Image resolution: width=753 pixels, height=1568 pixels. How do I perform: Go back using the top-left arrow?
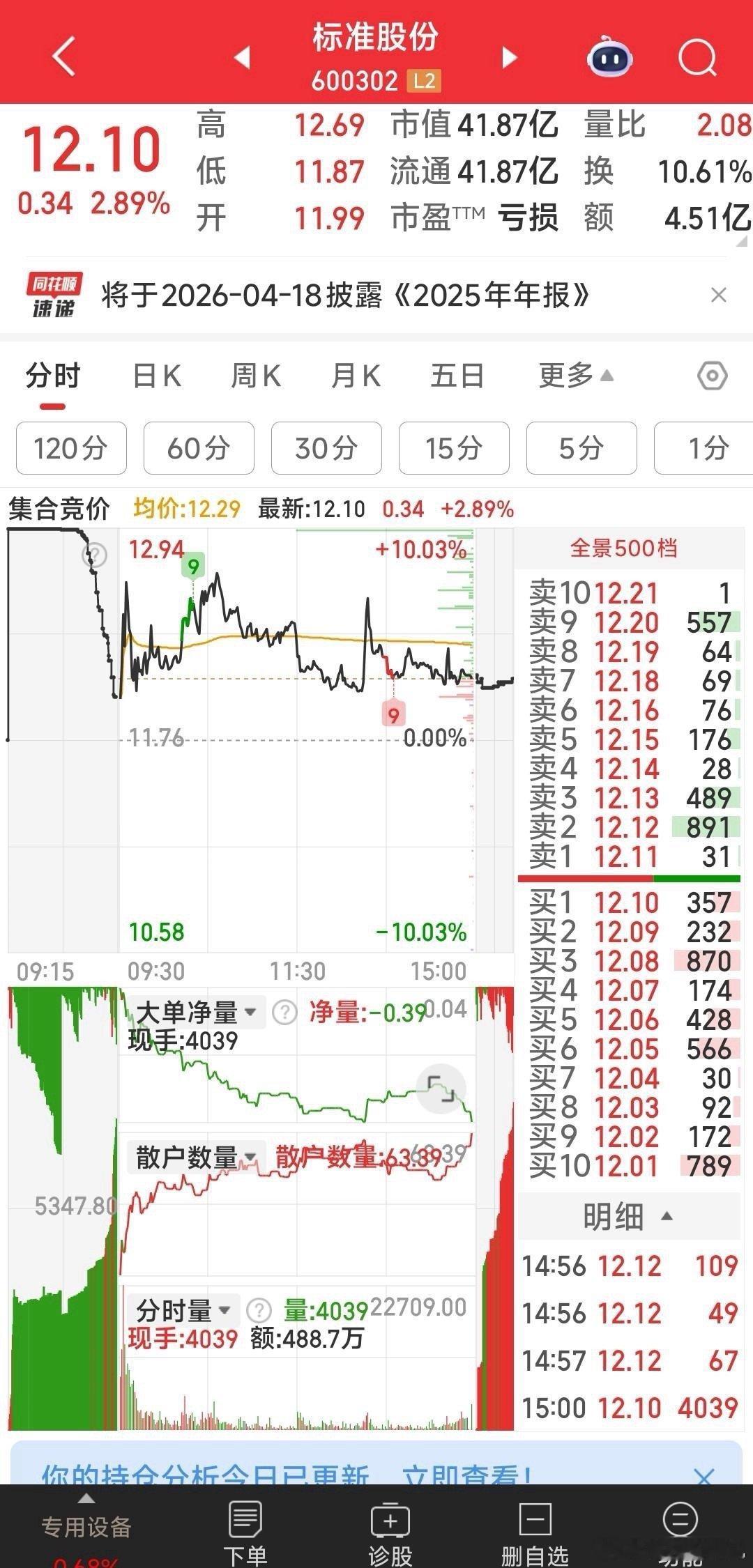pyautogui.click(x=64, y=56)
